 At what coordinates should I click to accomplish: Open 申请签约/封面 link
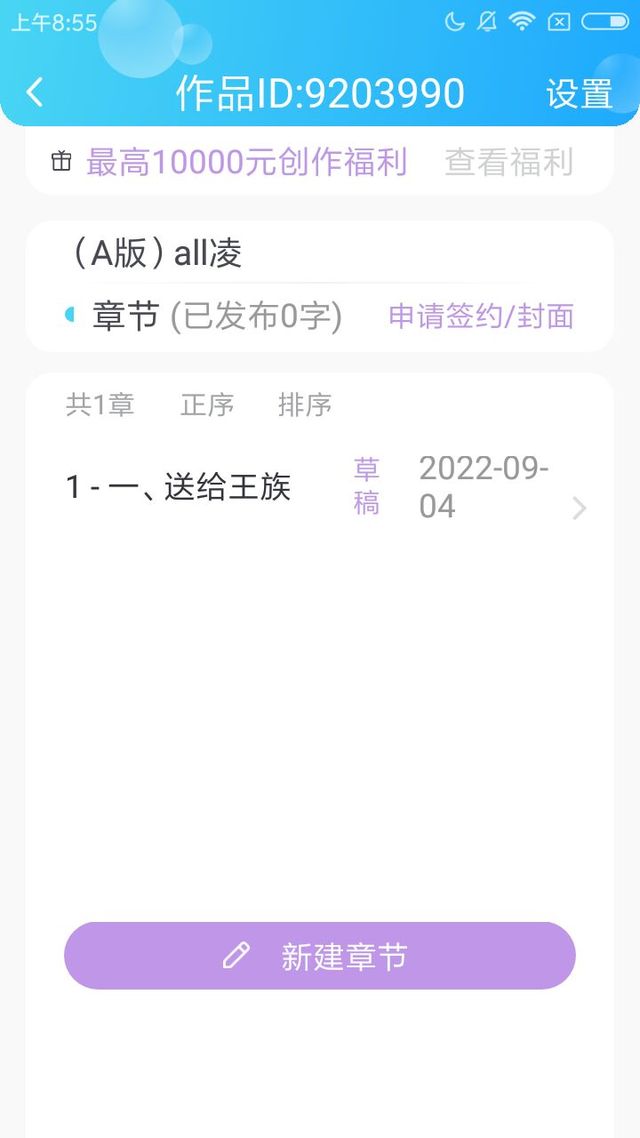click(x=481, y=316)
